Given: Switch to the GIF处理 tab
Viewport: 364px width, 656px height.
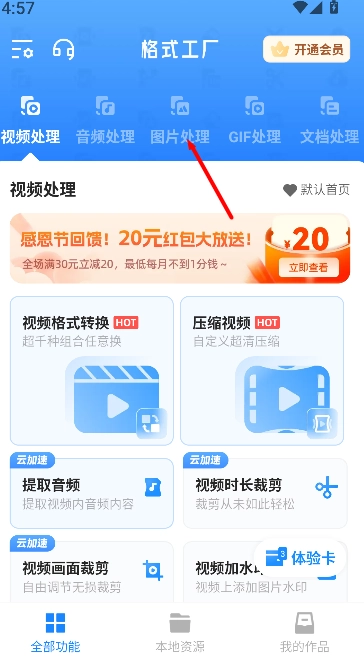Looking at the screenshot, I should [254, 120].
